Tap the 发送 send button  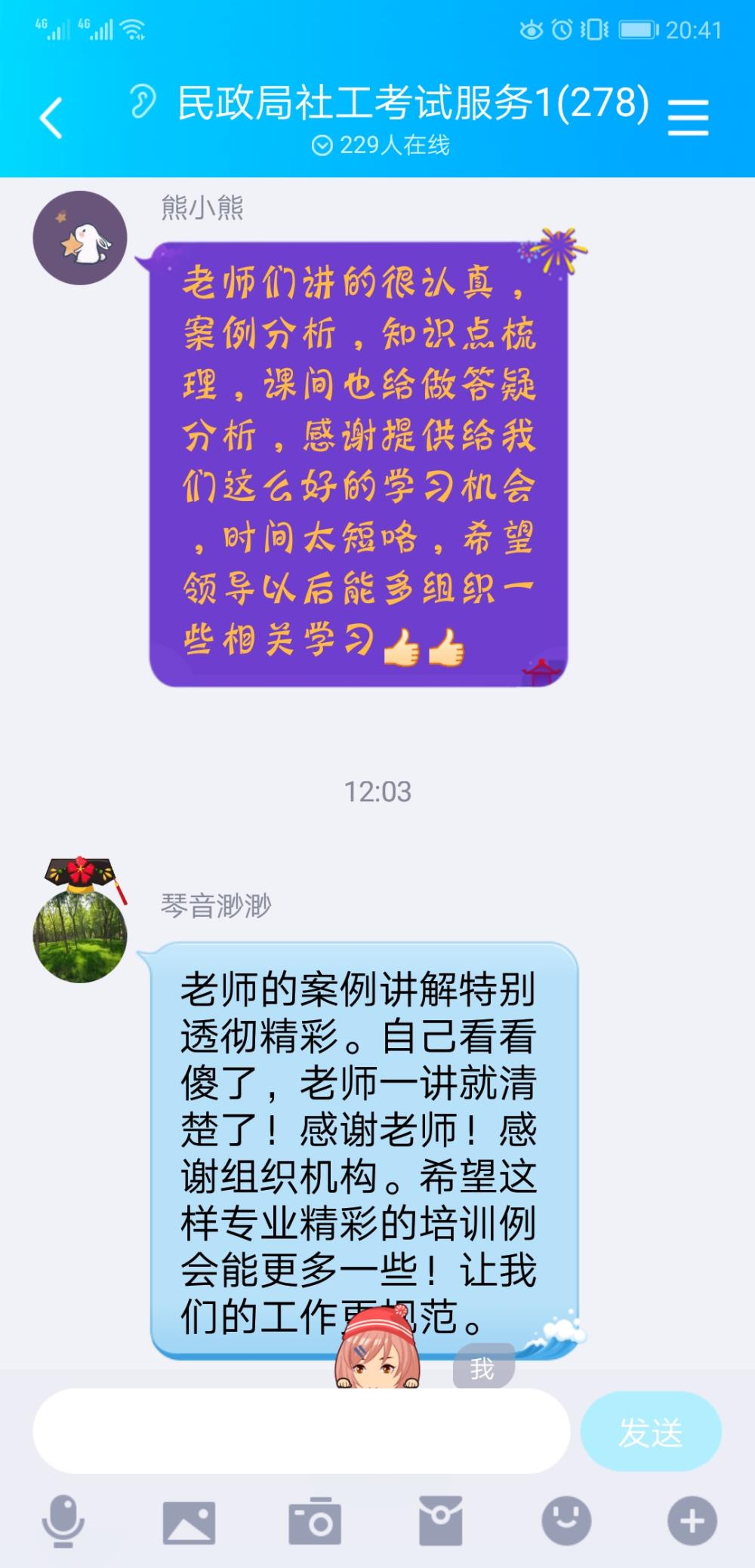click(651, 1431)
